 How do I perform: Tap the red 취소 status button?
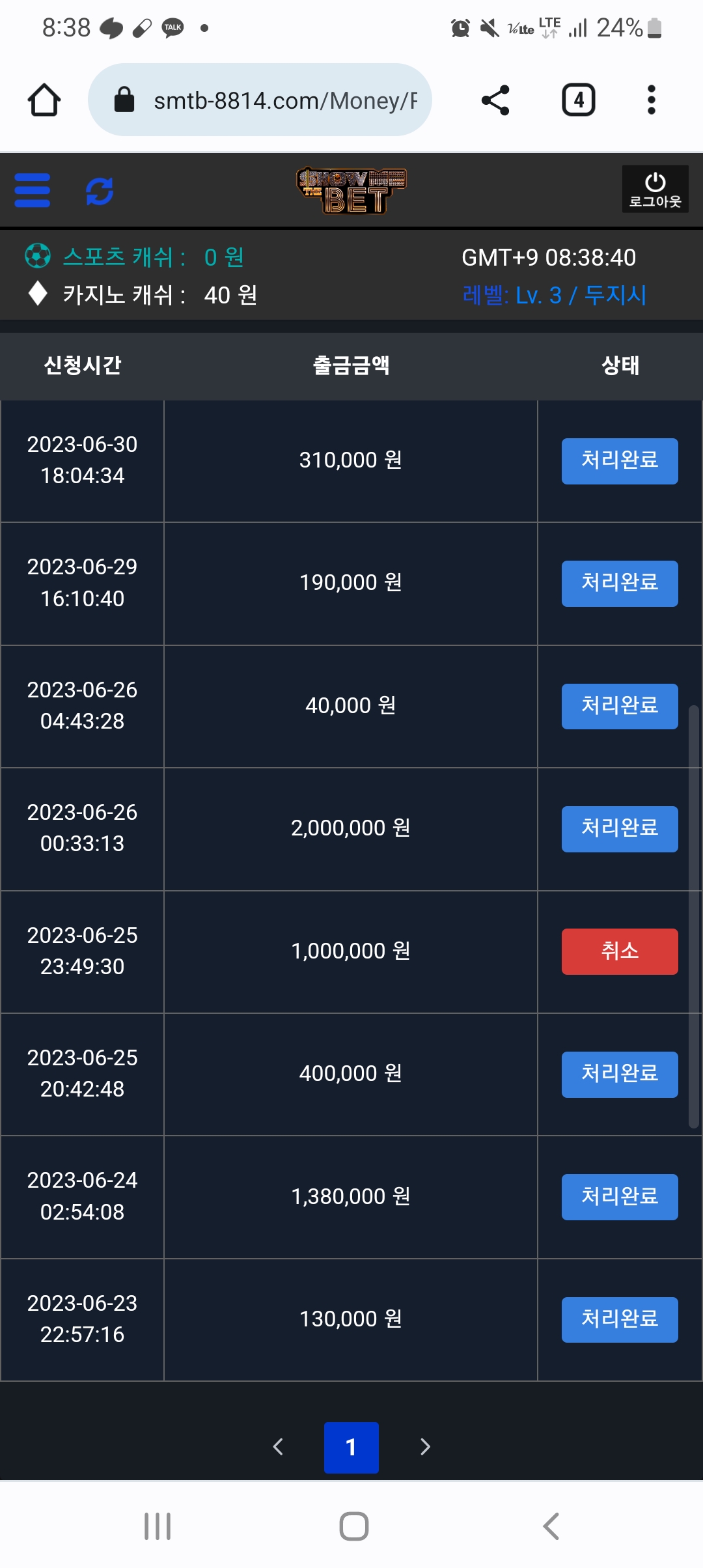click(x=620, y=951)
